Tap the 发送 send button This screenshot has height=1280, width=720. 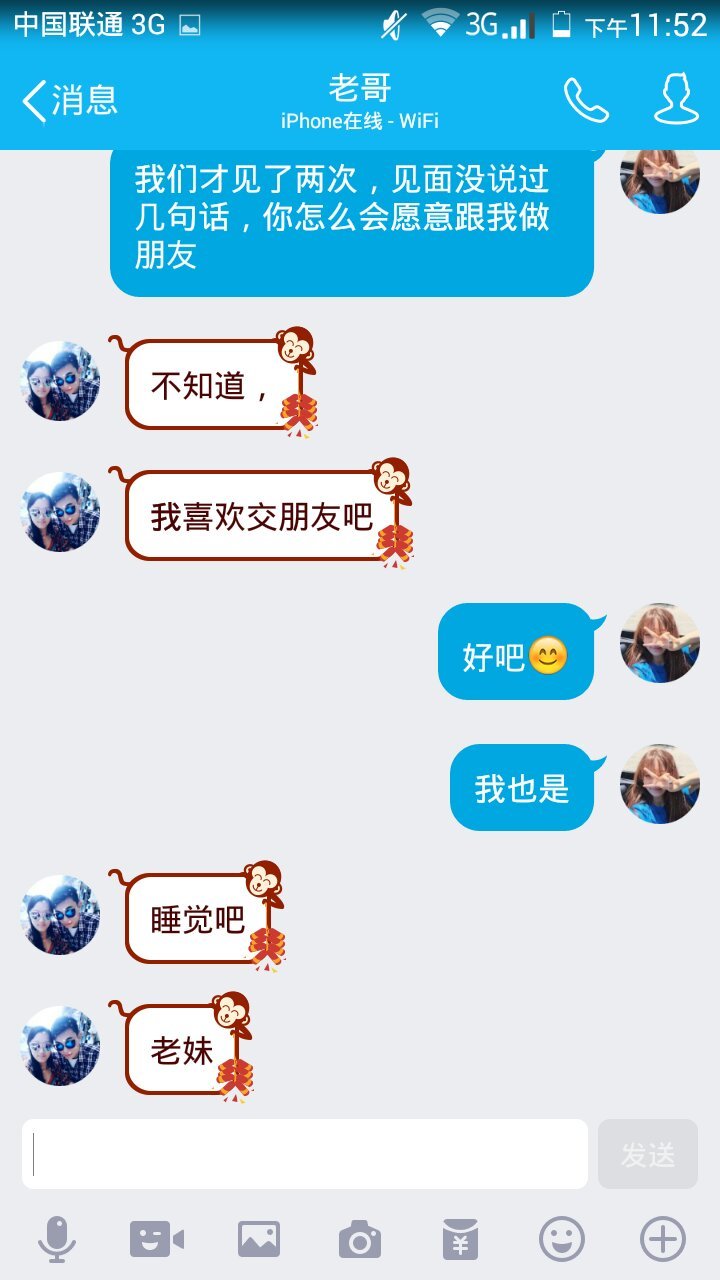[x=647, y=1154]
